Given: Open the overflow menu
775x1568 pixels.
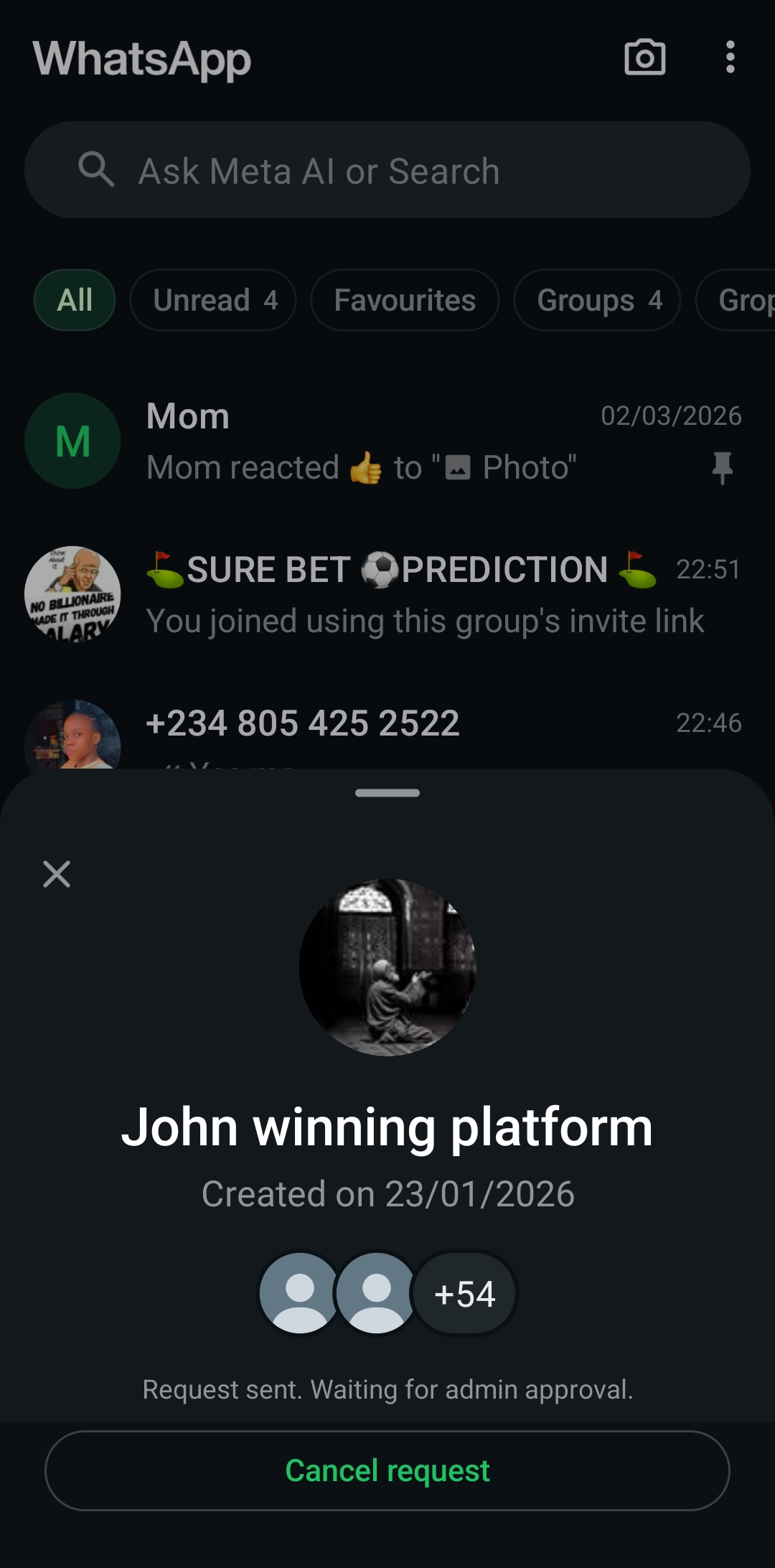Looking at the screenshot, I should [730, 57].
